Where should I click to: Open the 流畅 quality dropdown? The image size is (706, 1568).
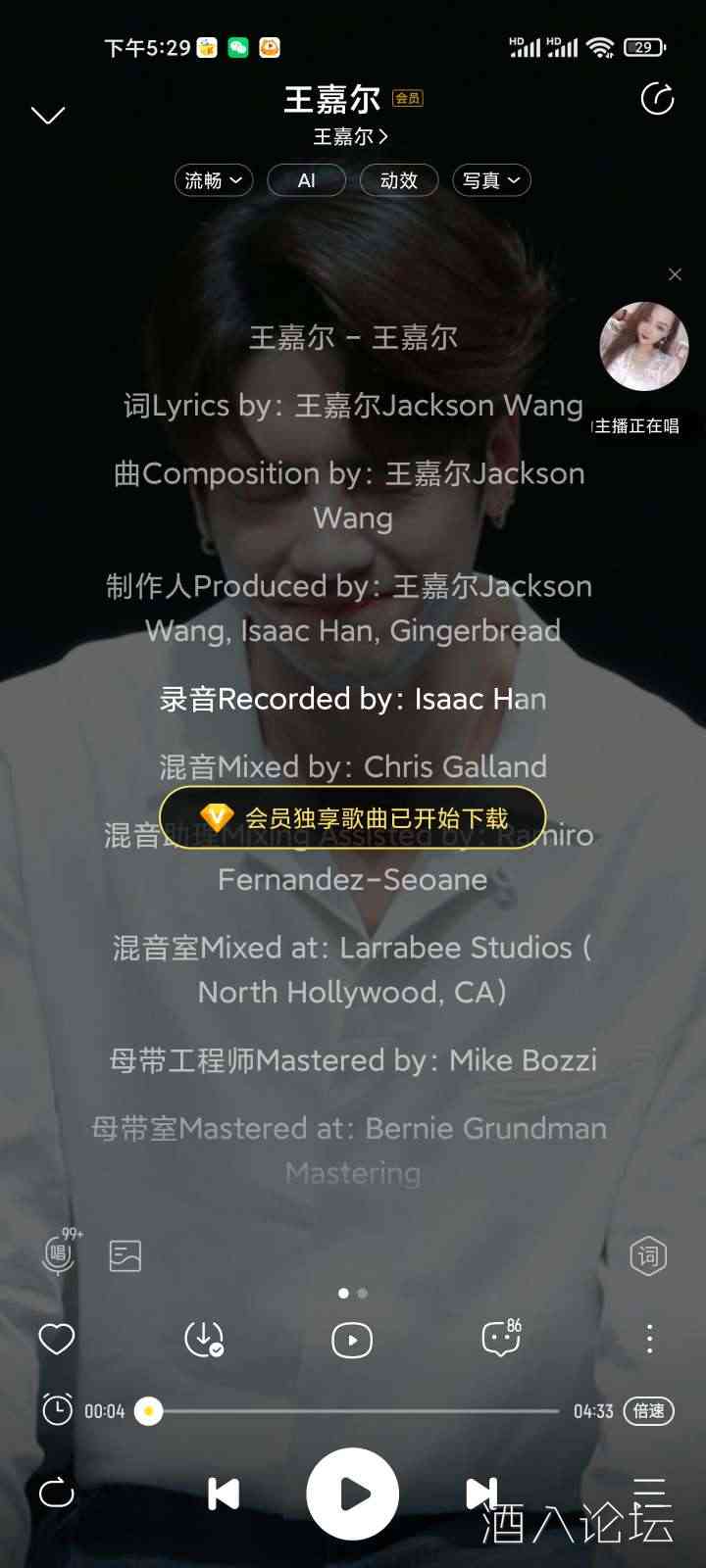tap(214, 180)
